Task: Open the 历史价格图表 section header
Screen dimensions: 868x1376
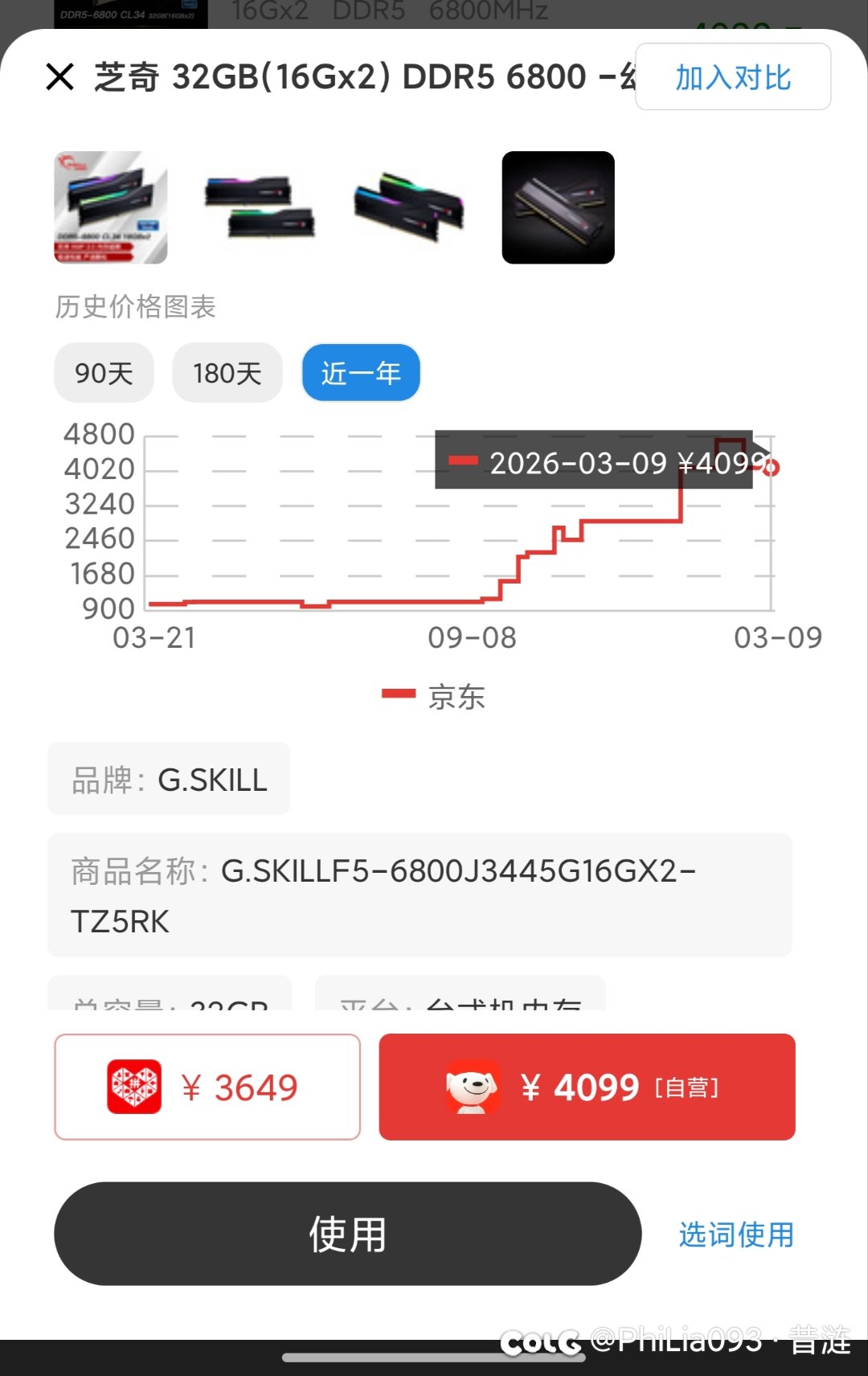Action: point(133,306)
